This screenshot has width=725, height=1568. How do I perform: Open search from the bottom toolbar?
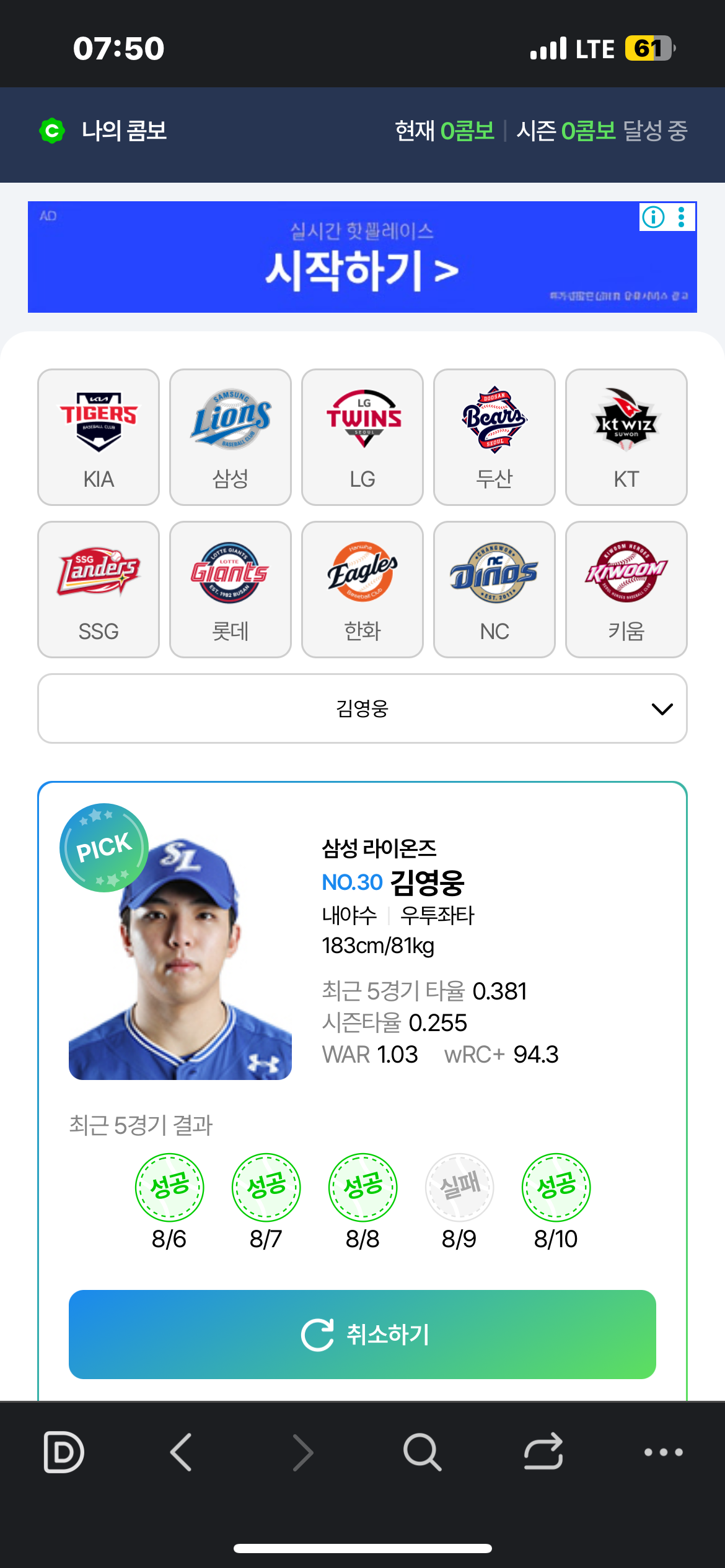point(422,1452)
